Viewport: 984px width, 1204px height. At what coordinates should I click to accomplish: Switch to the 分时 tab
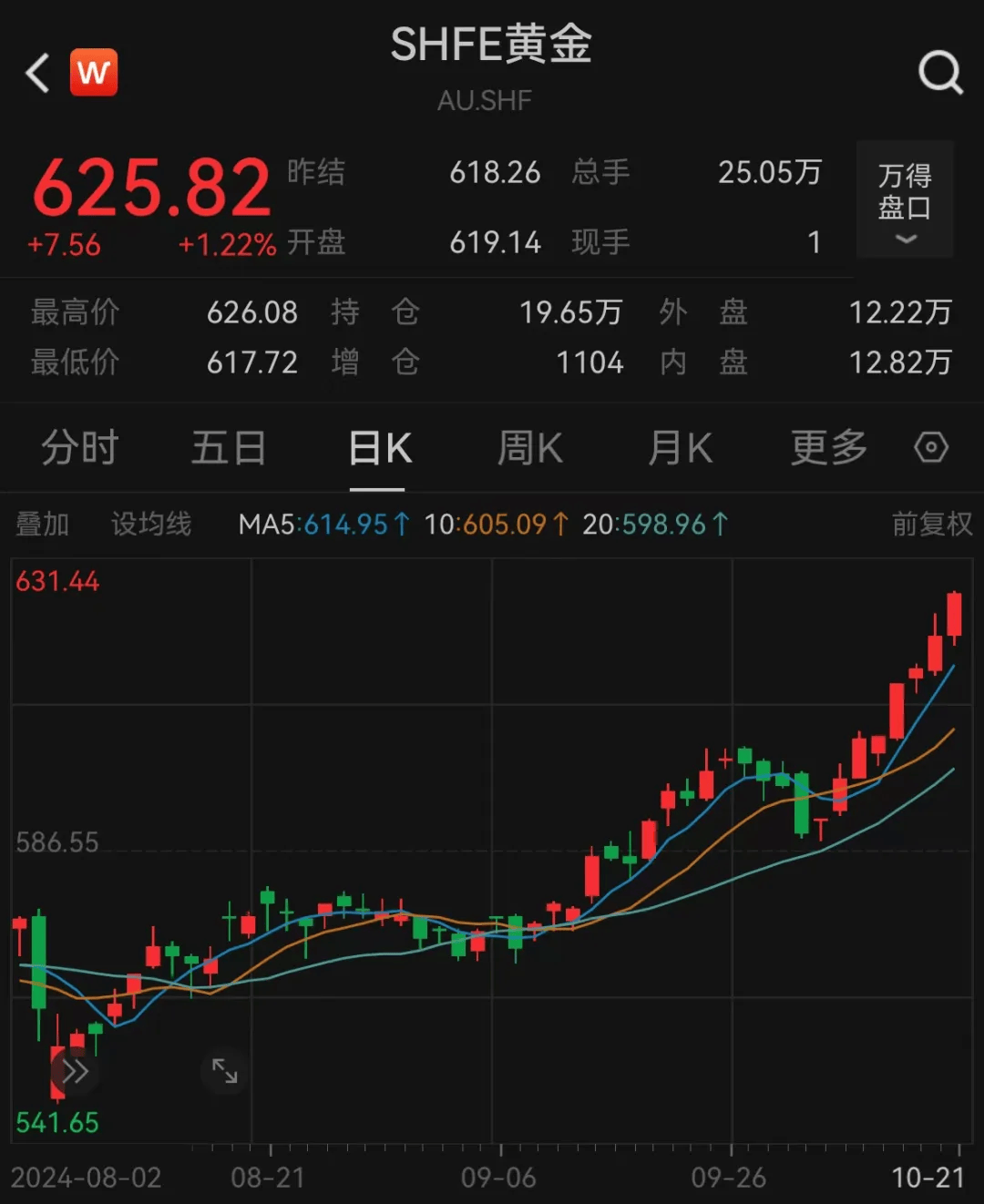[x=80, y=447]
